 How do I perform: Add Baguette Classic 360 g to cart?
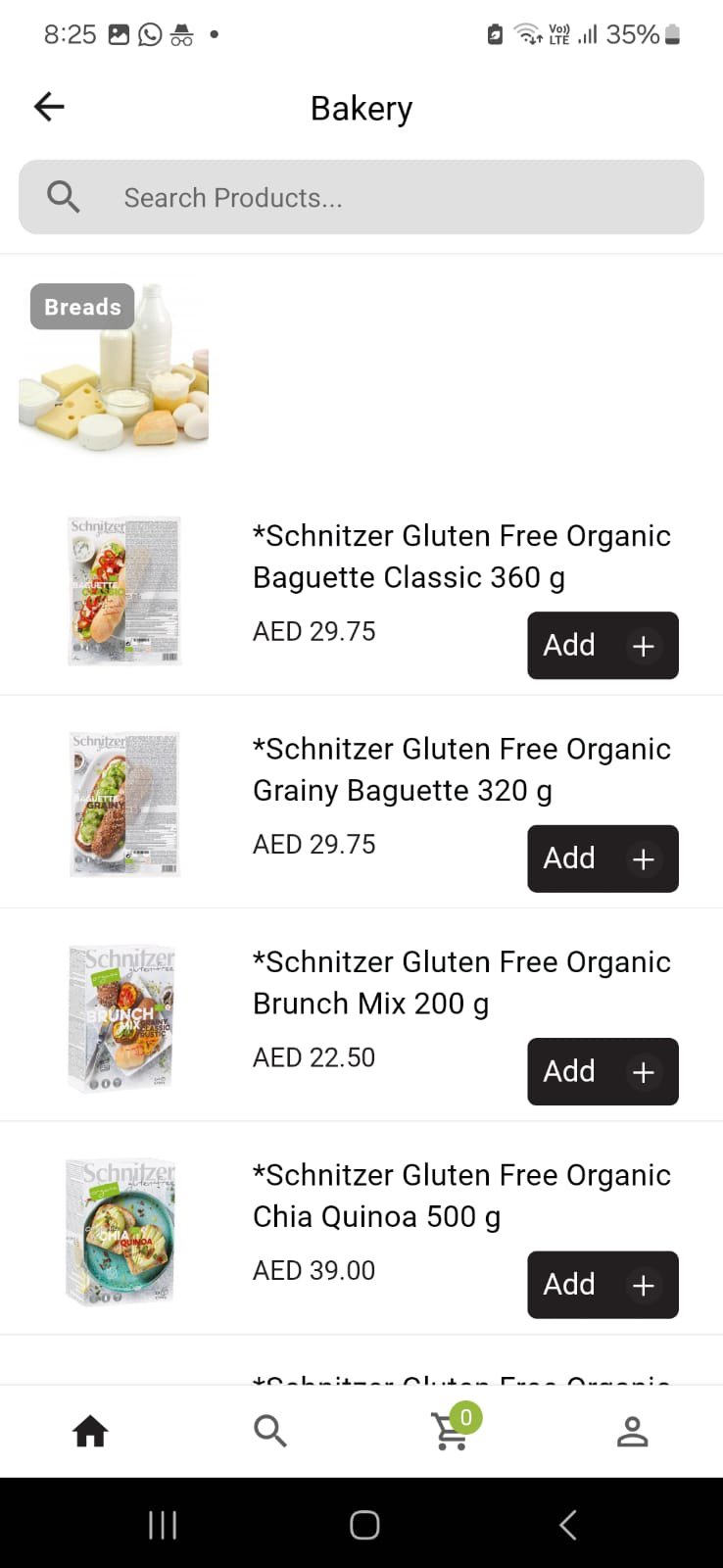[x=602, y=646]
